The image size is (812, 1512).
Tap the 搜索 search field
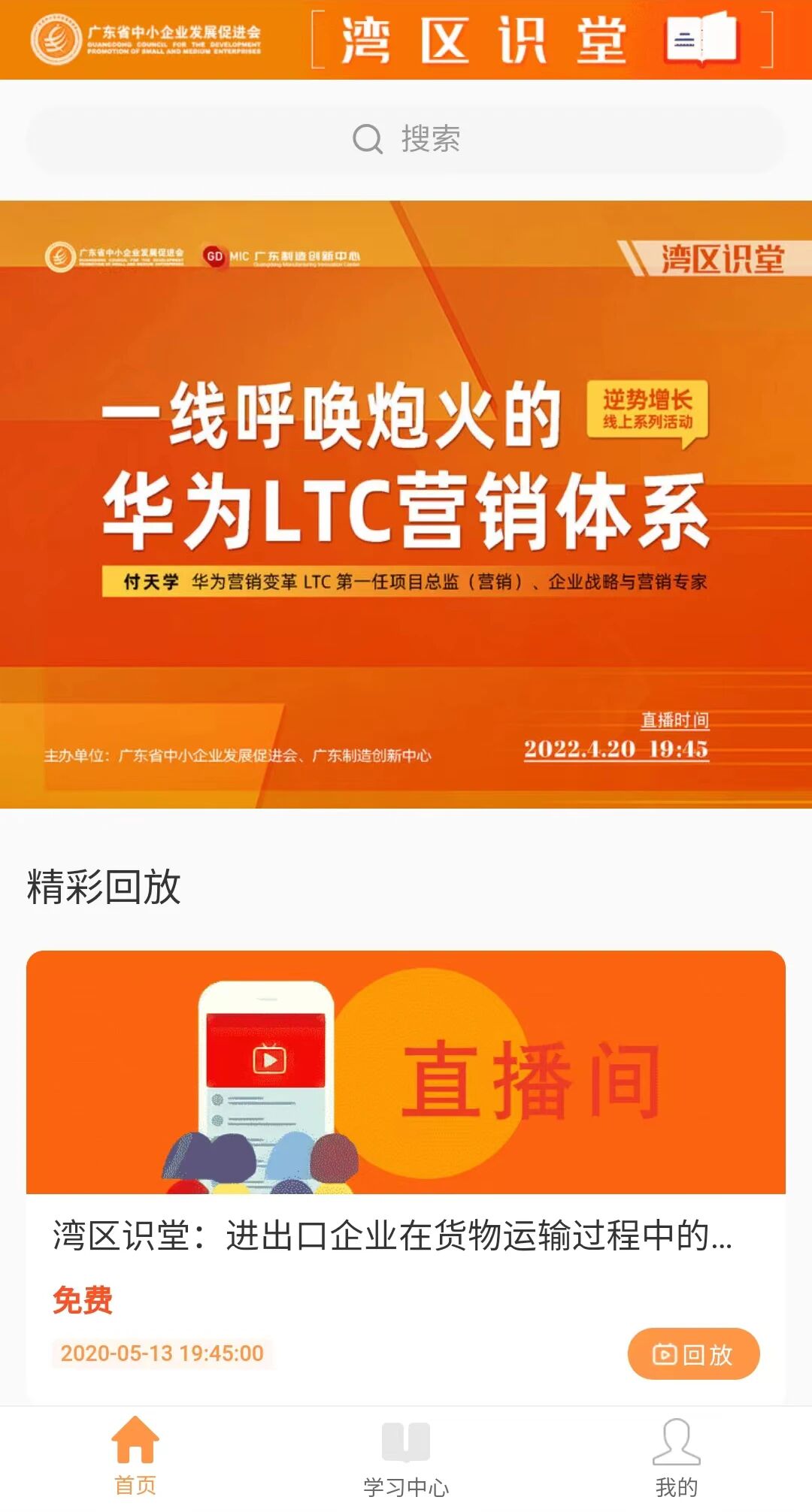pyautogui.click(x=406, y=139)
